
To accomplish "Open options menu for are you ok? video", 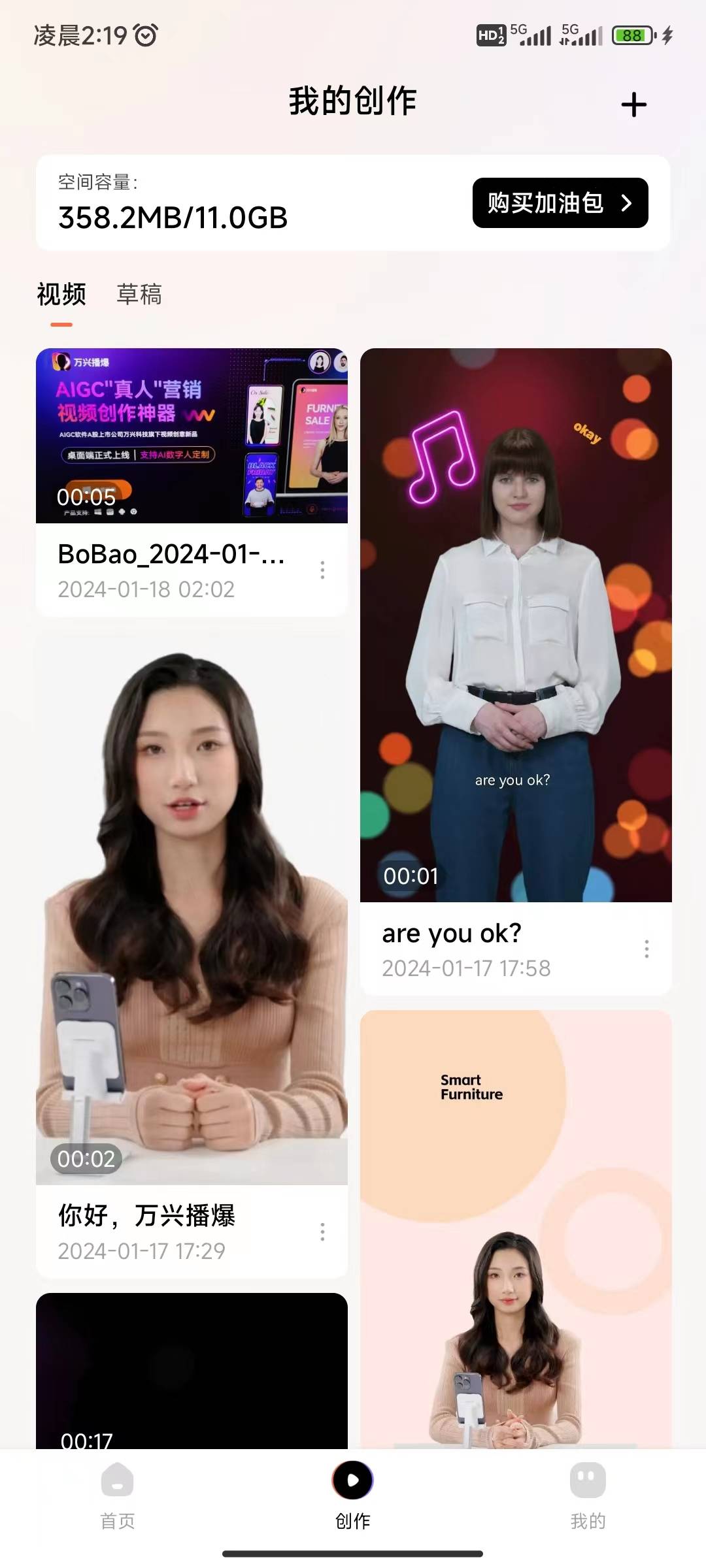I will pos(646,949).
